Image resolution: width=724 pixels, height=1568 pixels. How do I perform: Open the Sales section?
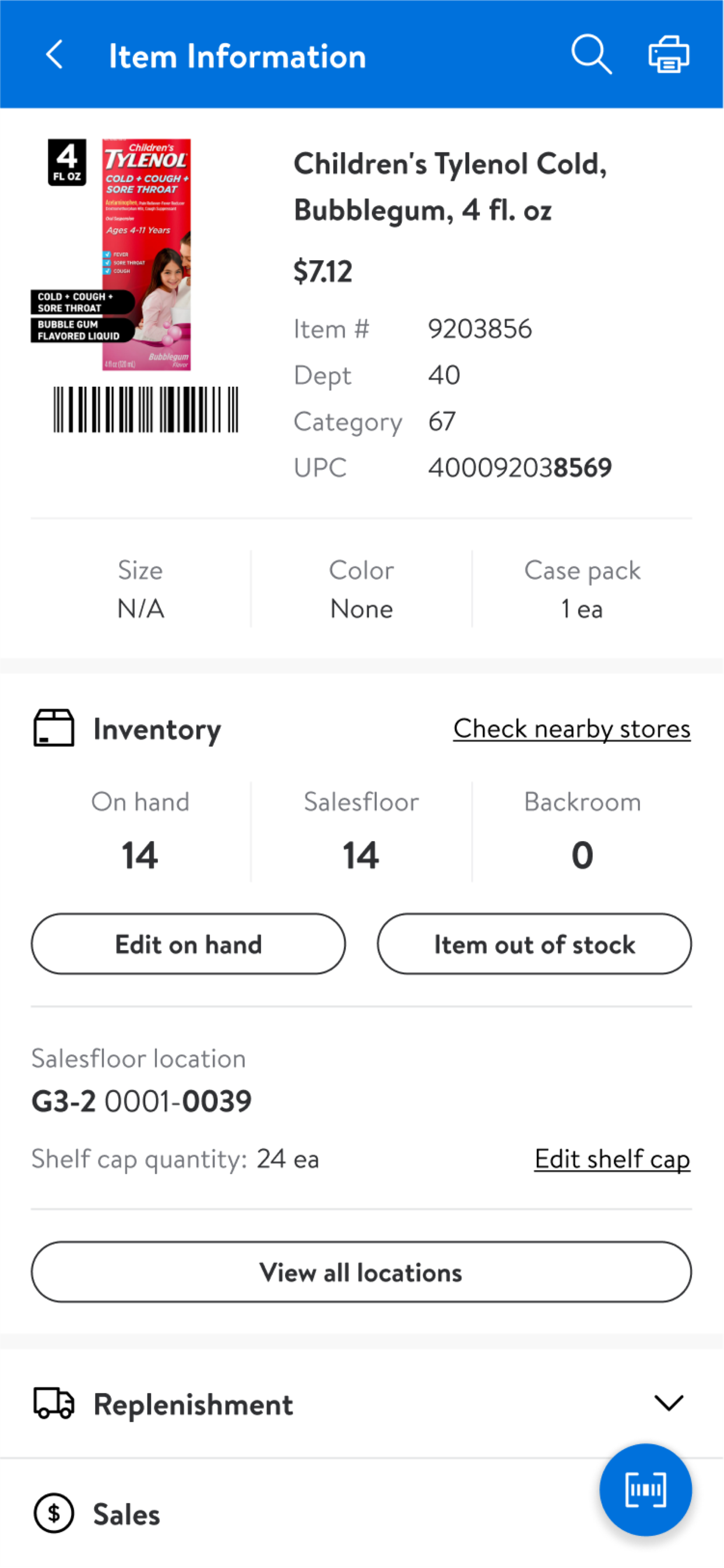click(x=126, y=1514)
